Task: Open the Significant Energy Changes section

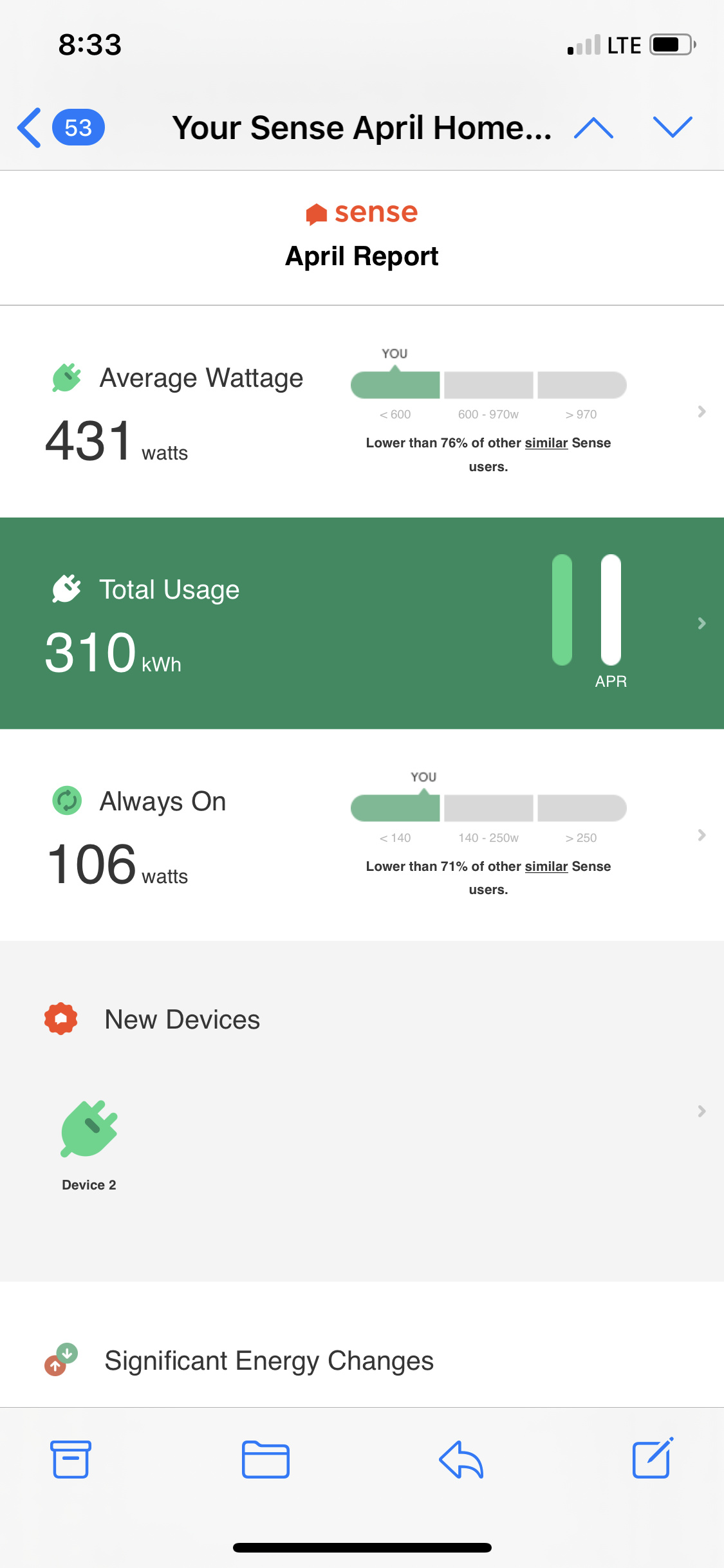Action: pyautogui.click(x=269, y=1361)
